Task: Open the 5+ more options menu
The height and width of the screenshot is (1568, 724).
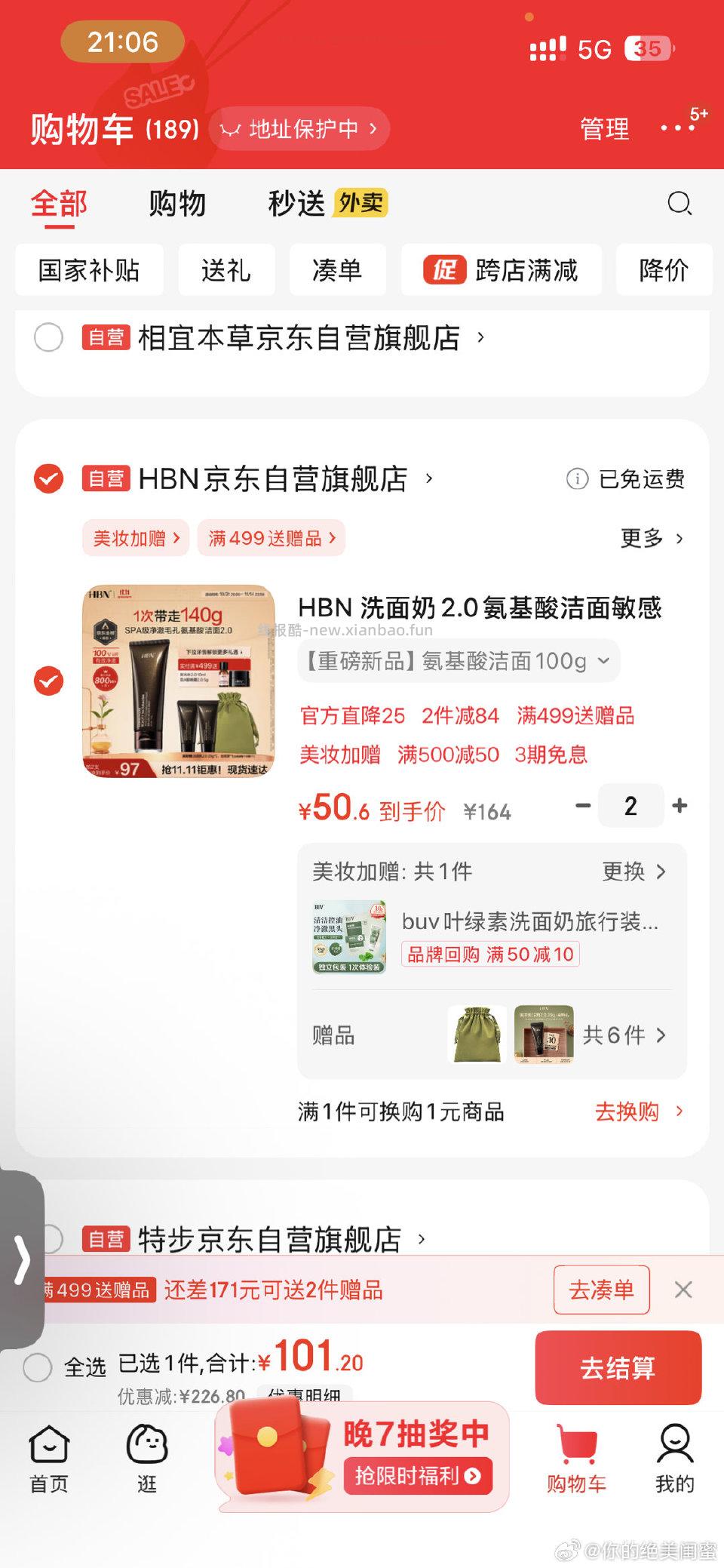Action: [x=681, y=128]
